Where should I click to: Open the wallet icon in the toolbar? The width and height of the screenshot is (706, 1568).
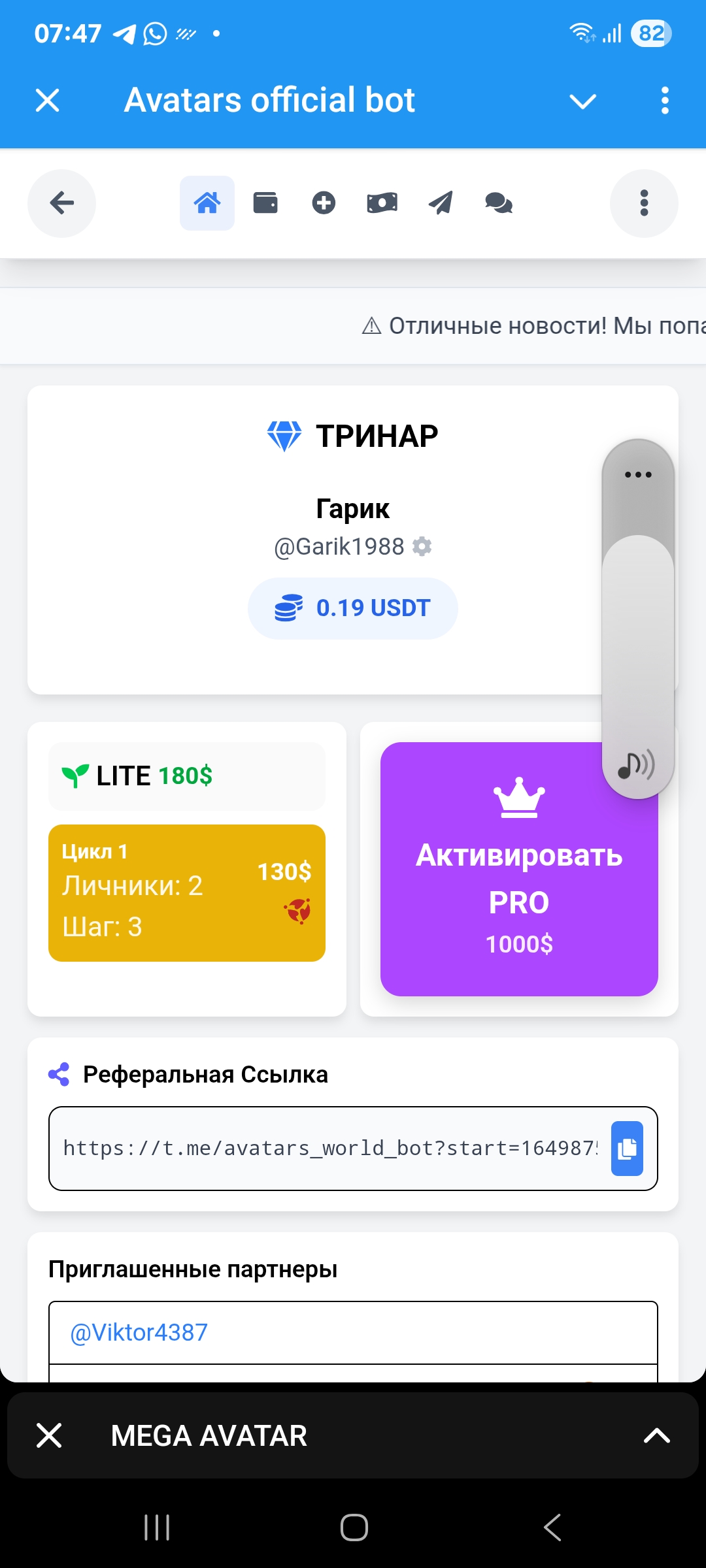tap(265, 203)
